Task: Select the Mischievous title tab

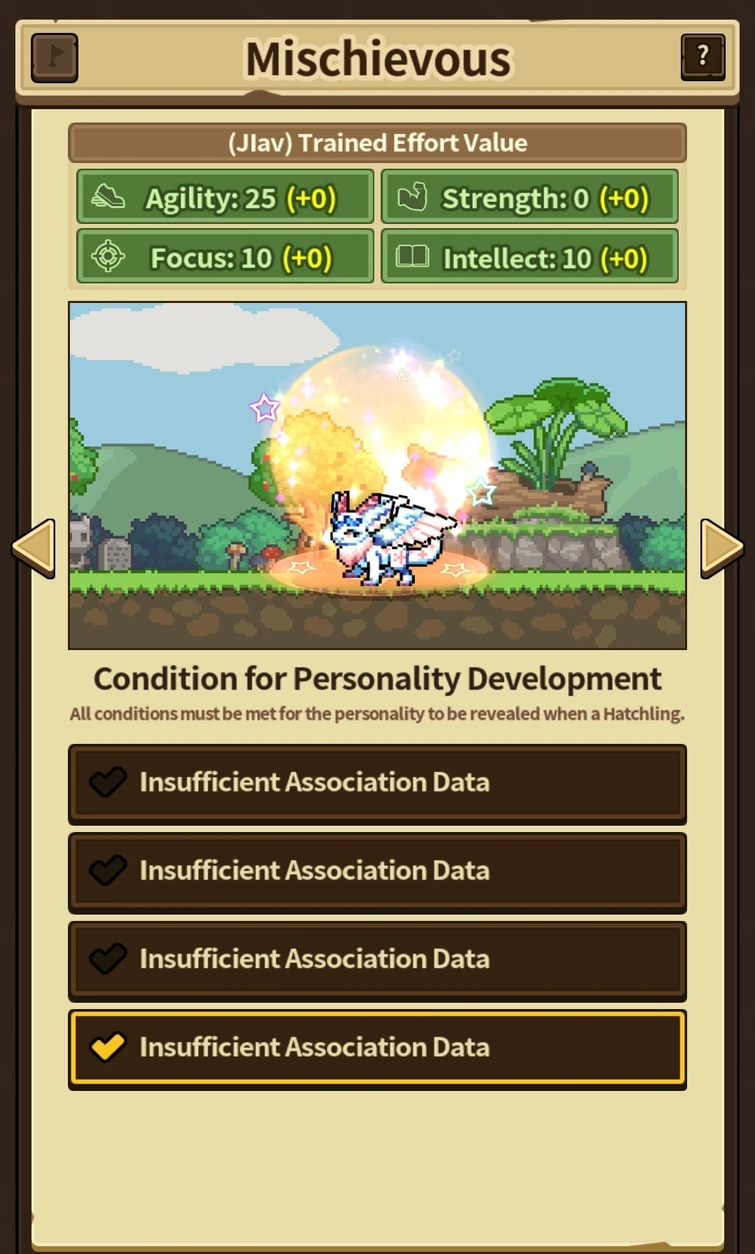Action: tap(377, 57)
